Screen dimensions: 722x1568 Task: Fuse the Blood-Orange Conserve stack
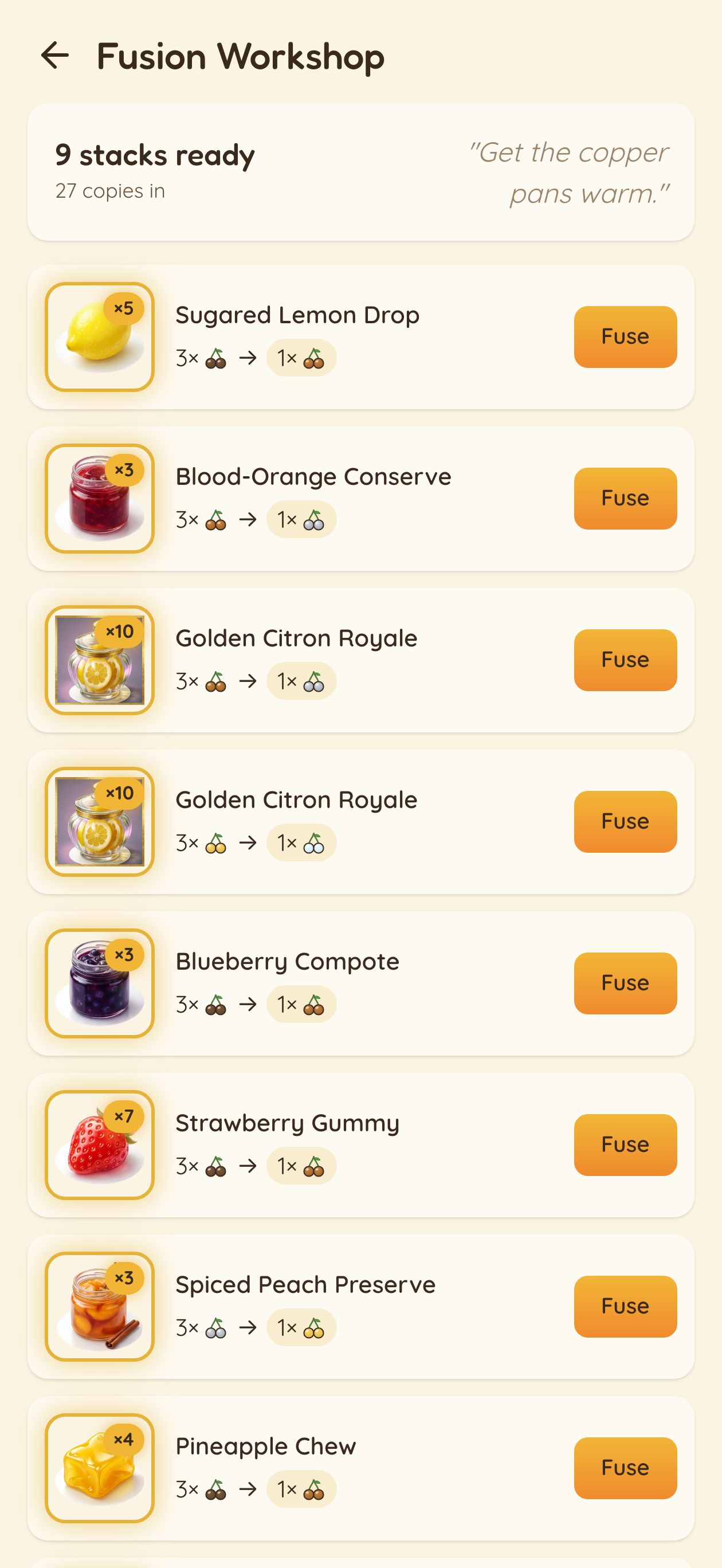coord(625,498)
